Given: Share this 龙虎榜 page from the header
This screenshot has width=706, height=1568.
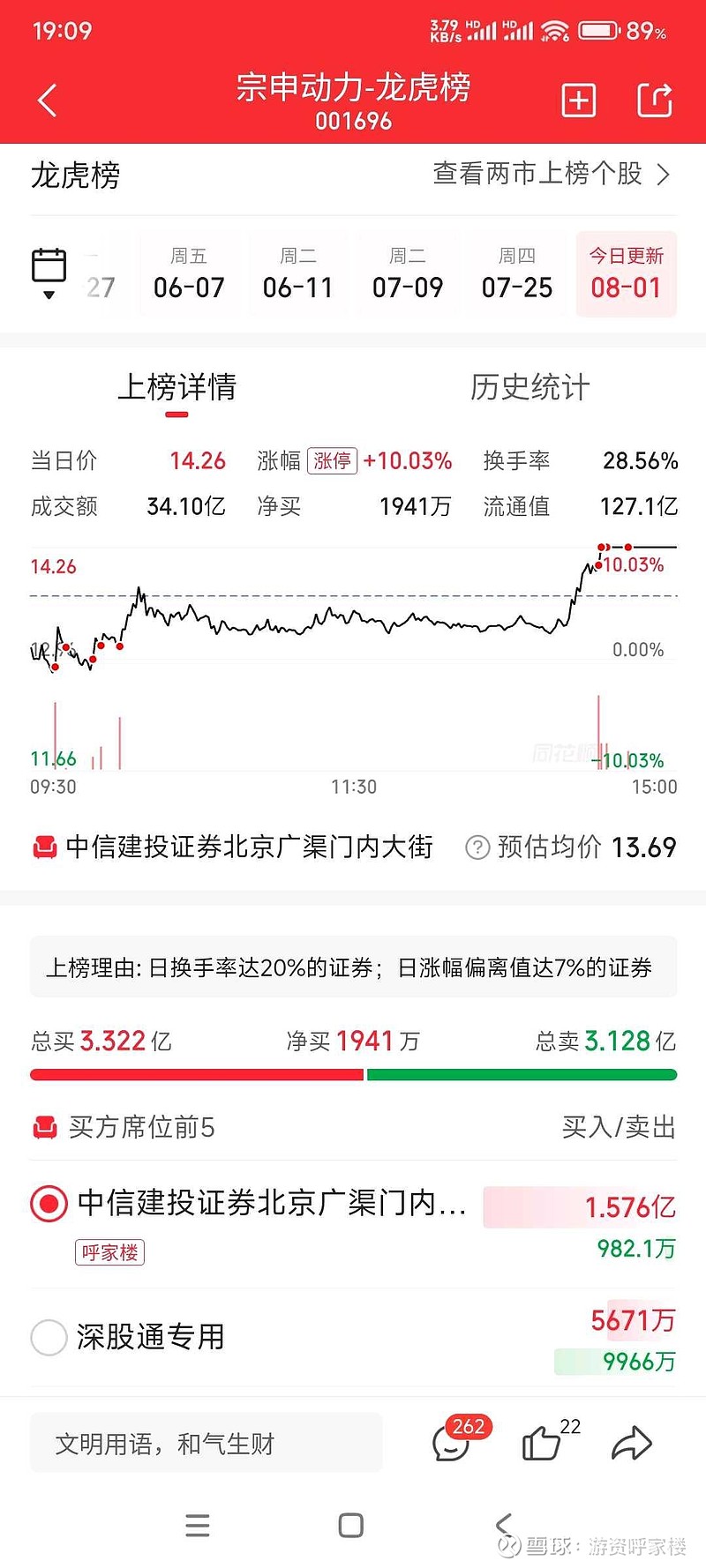Looking at the screenshot, I should (655, 100).
